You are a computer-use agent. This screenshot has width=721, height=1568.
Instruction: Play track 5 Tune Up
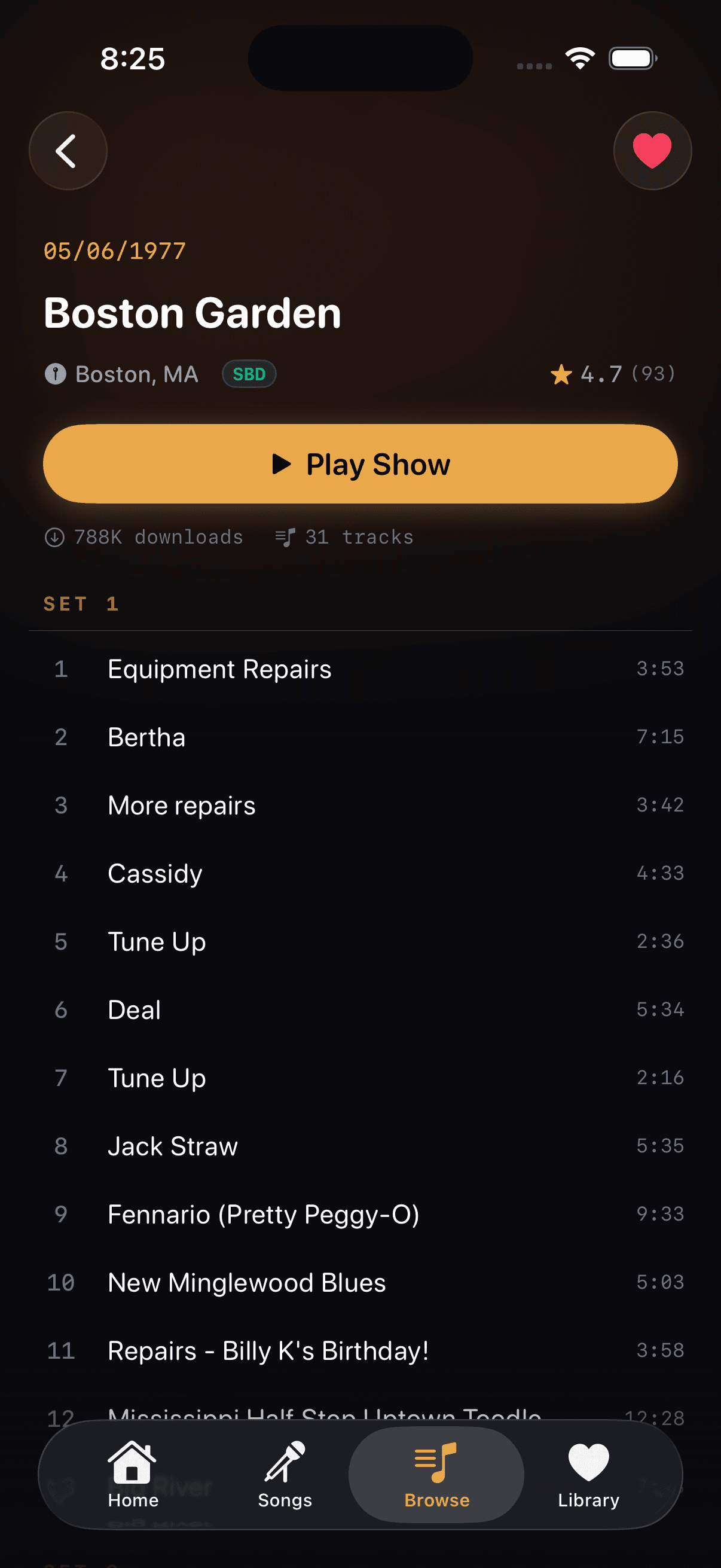point(360,942)
